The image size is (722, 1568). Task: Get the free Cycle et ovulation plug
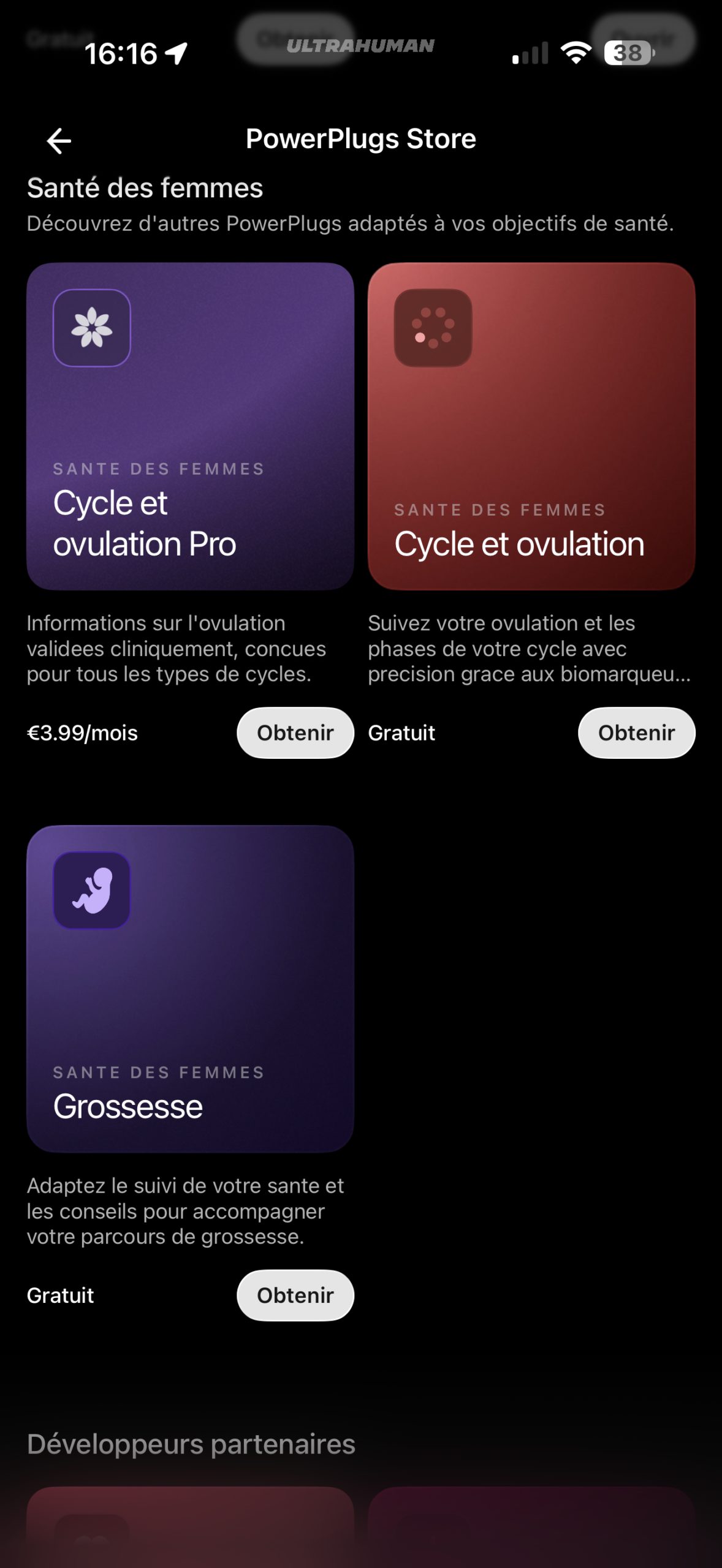pos(636,733)
